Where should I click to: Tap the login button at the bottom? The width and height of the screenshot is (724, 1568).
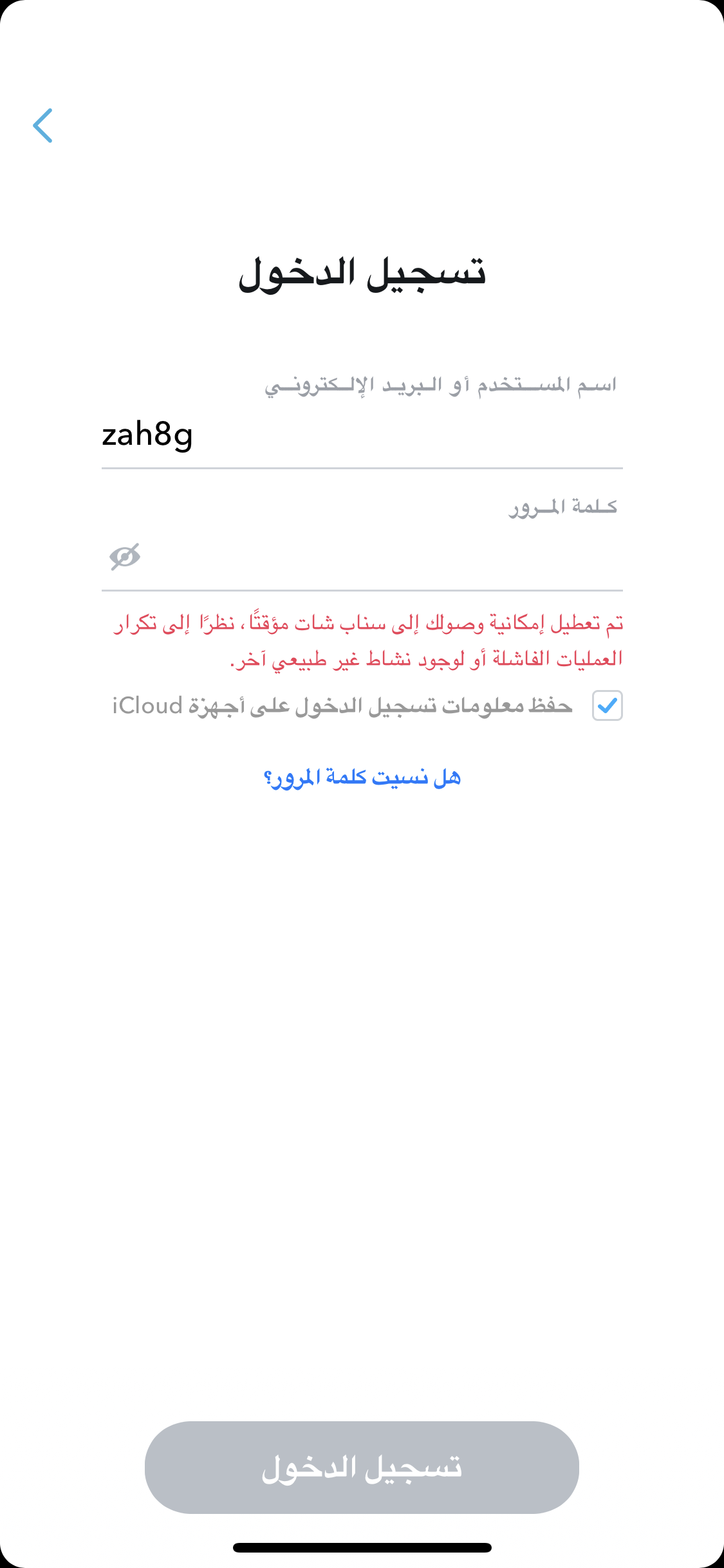coord(362,1468)
